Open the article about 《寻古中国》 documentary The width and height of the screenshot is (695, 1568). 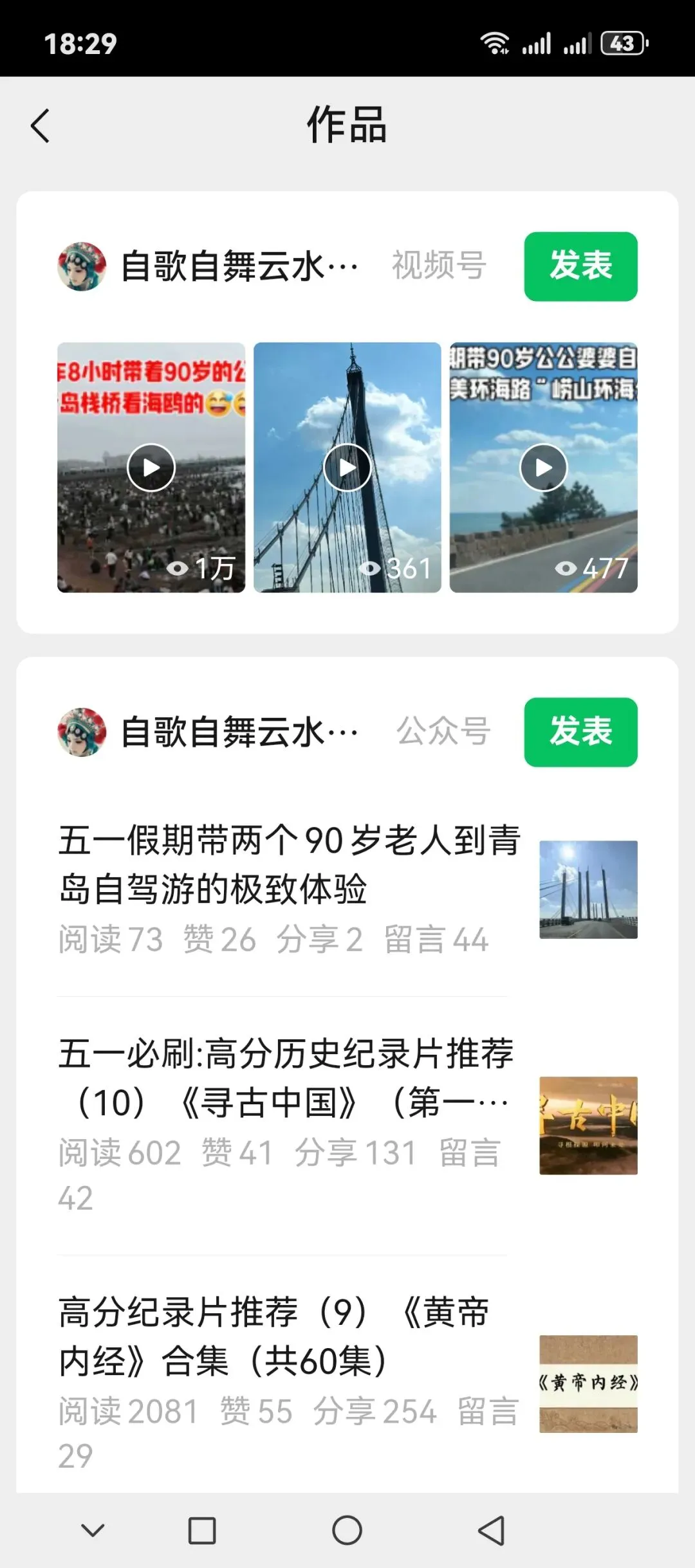[347, 1125]
